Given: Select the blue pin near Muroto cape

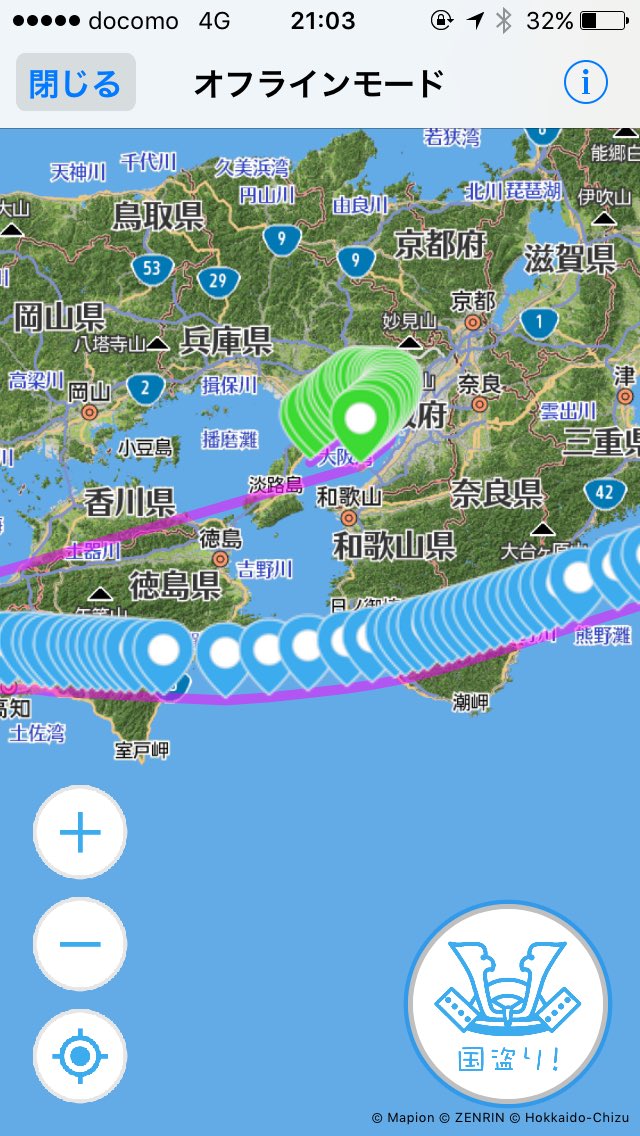Looking at the screenshot, I should [165, 656].
